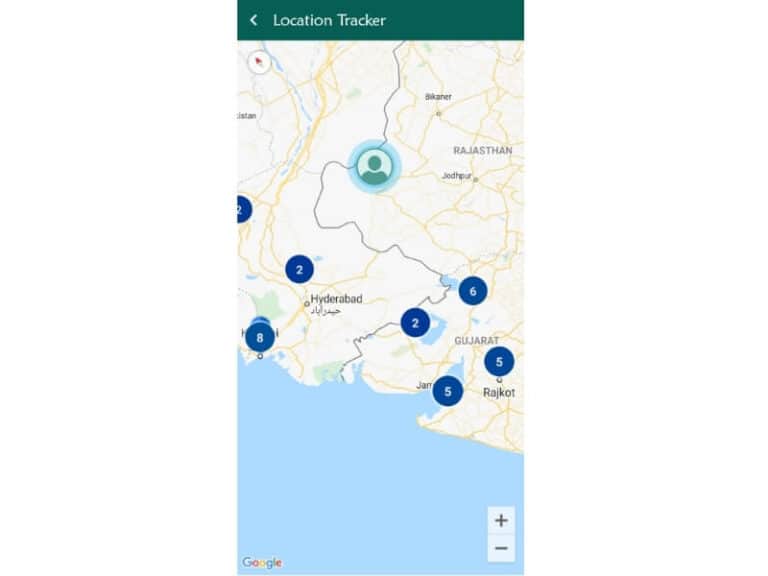Screen dimensions: 768x576
Task: Select the user profile location marker
Action: (374, 166)
